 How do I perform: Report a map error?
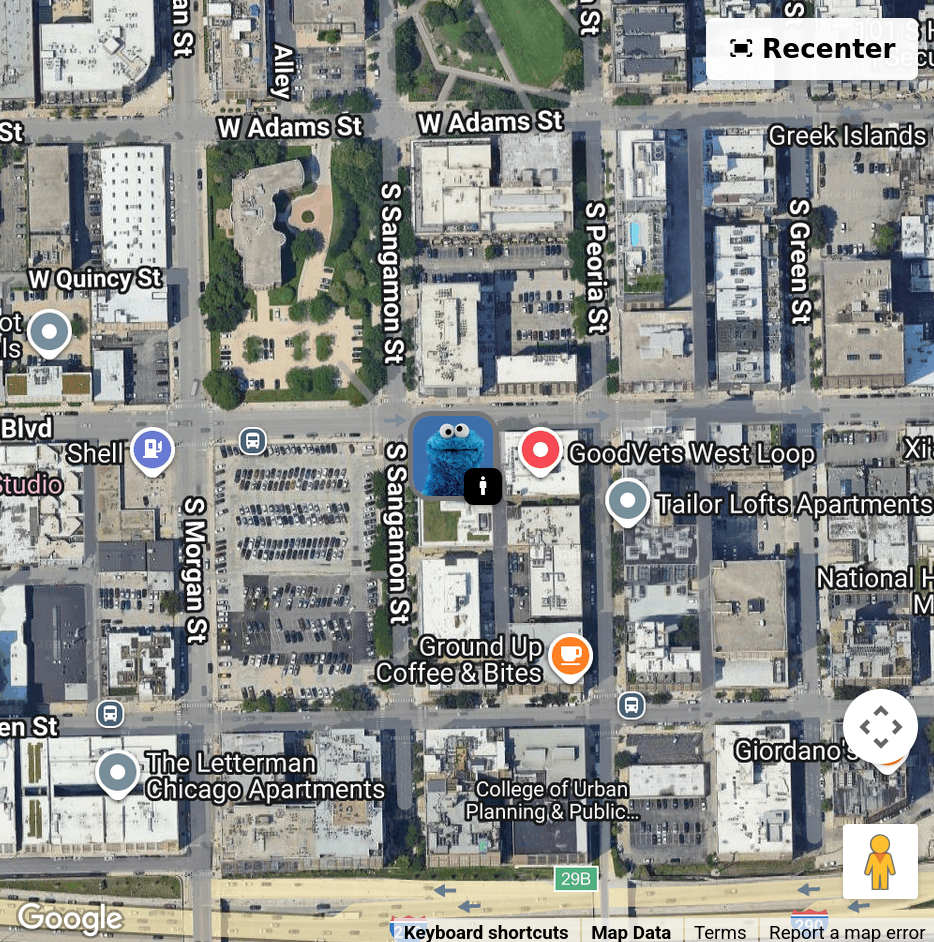(x=847, y=932)
